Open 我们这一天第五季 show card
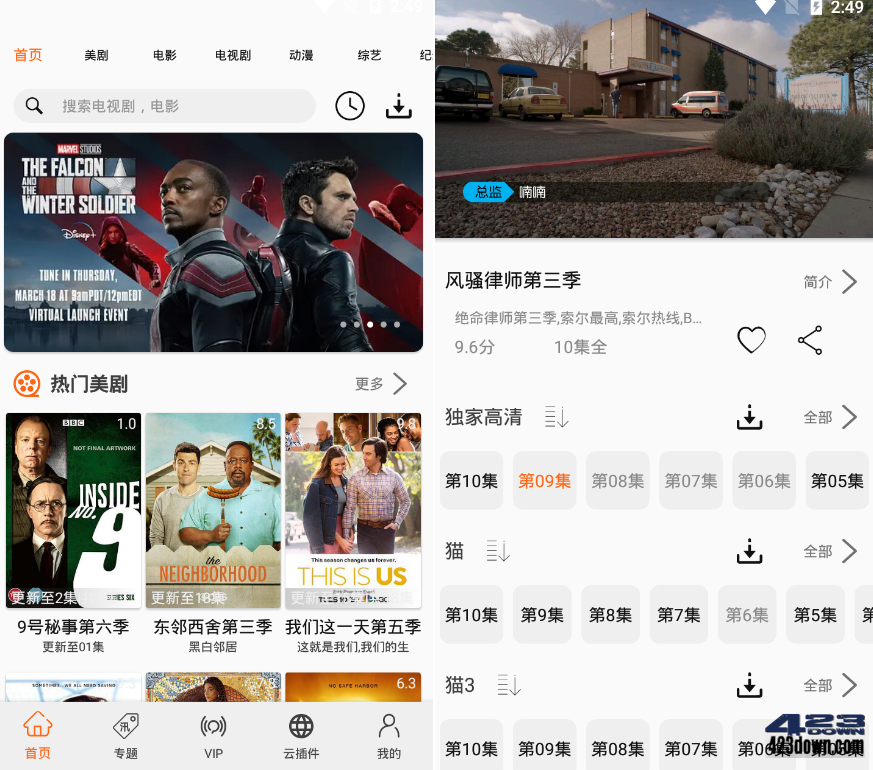The image size is (873, 770). point(352,510)
